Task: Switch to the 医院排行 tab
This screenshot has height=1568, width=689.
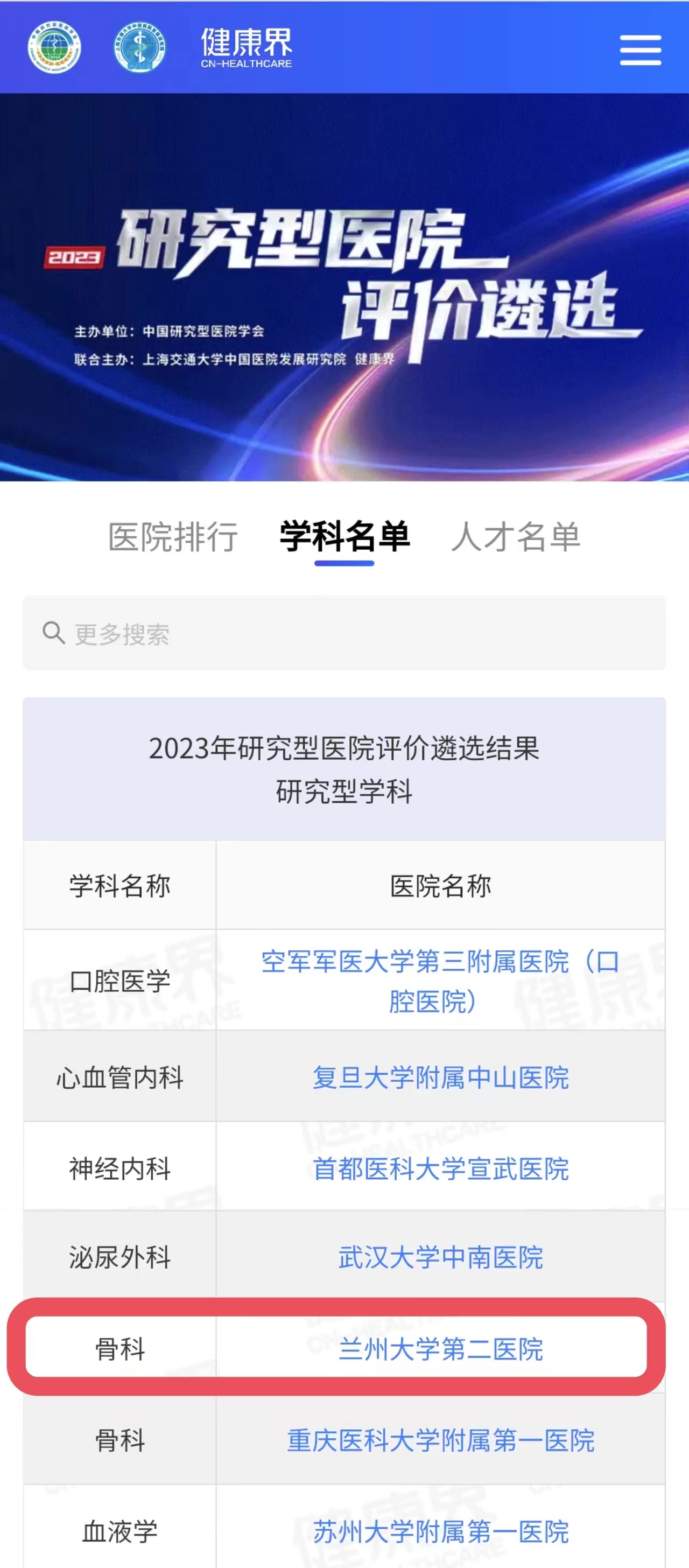Action: [x=173, y=537]
